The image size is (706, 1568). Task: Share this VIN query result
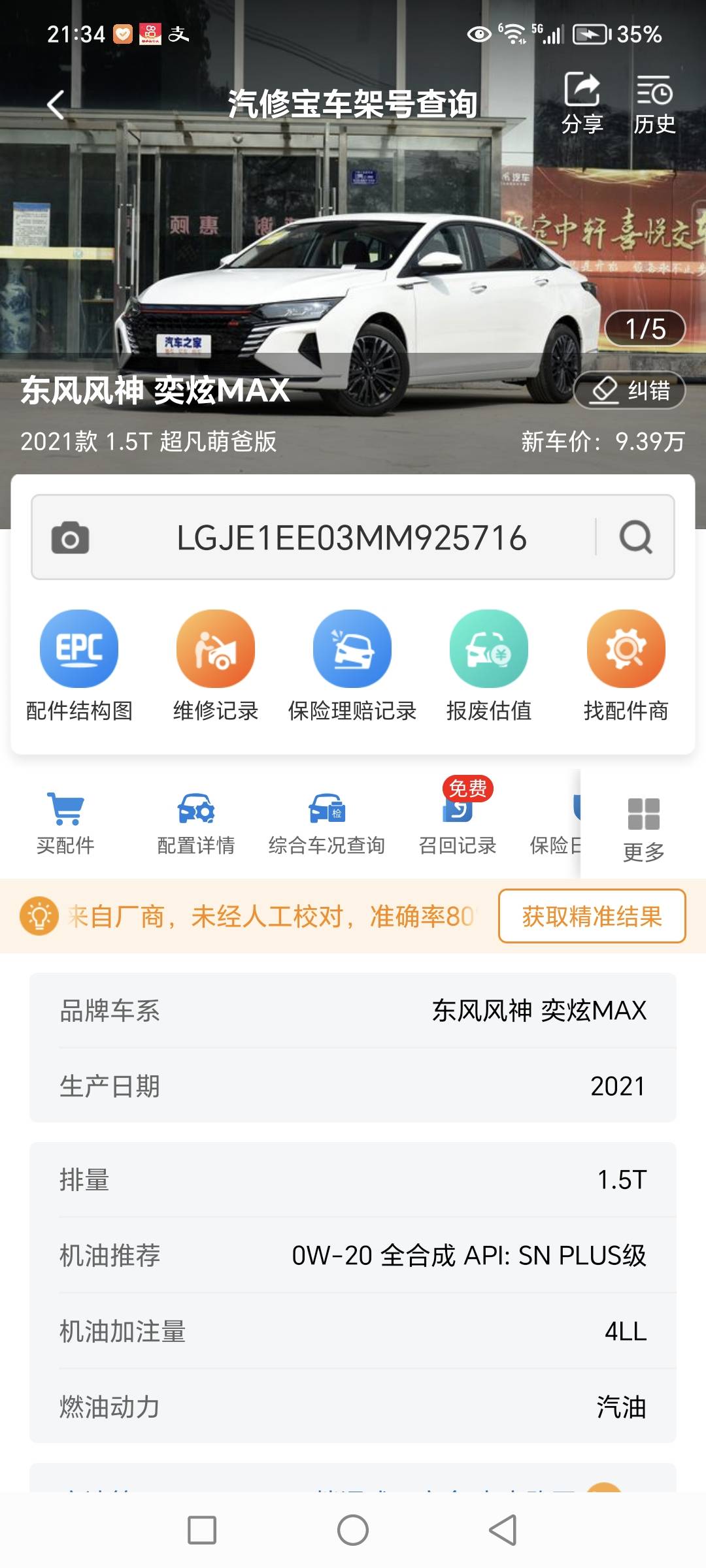coord(582,103)
